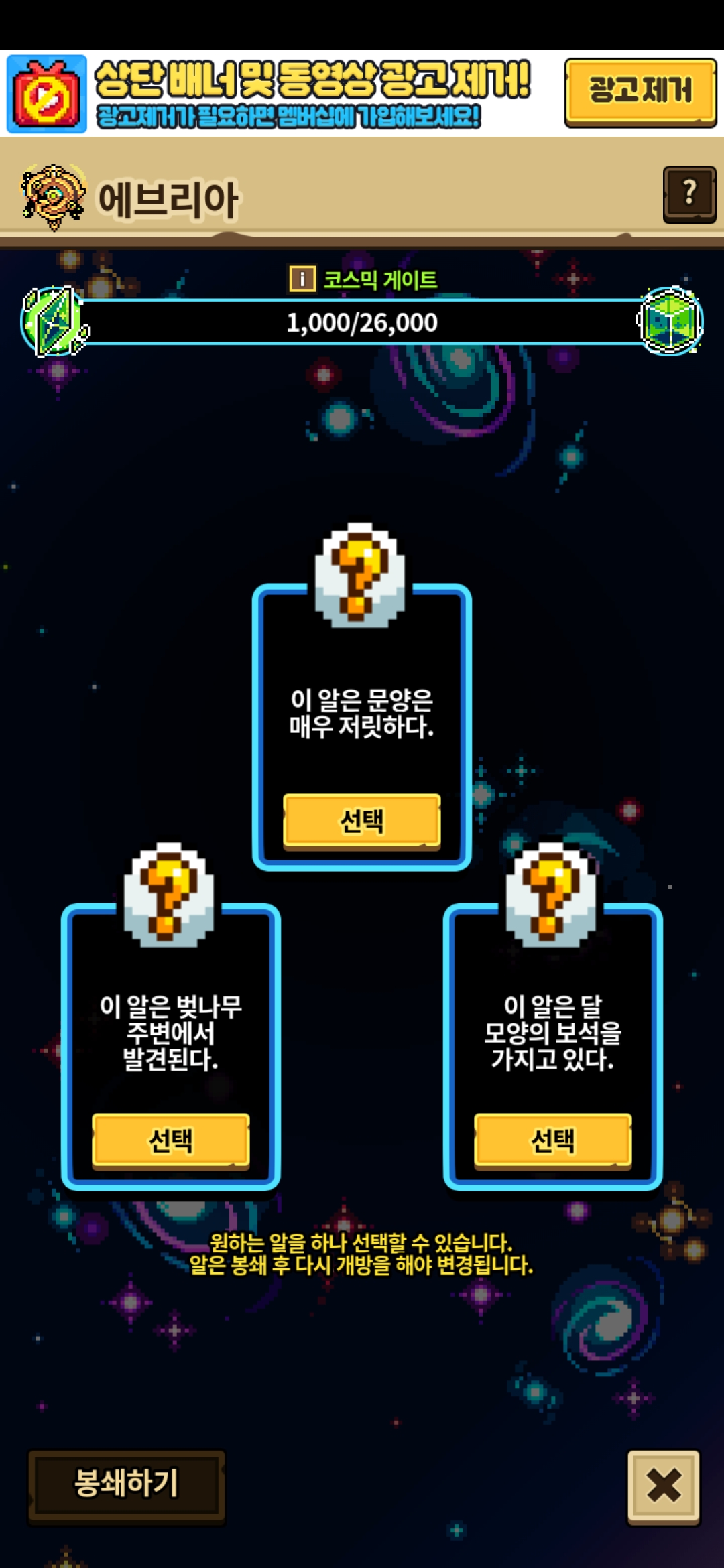724x1568 pixels.
Task: Open the question mark help icon
Action: pos(689,194)
